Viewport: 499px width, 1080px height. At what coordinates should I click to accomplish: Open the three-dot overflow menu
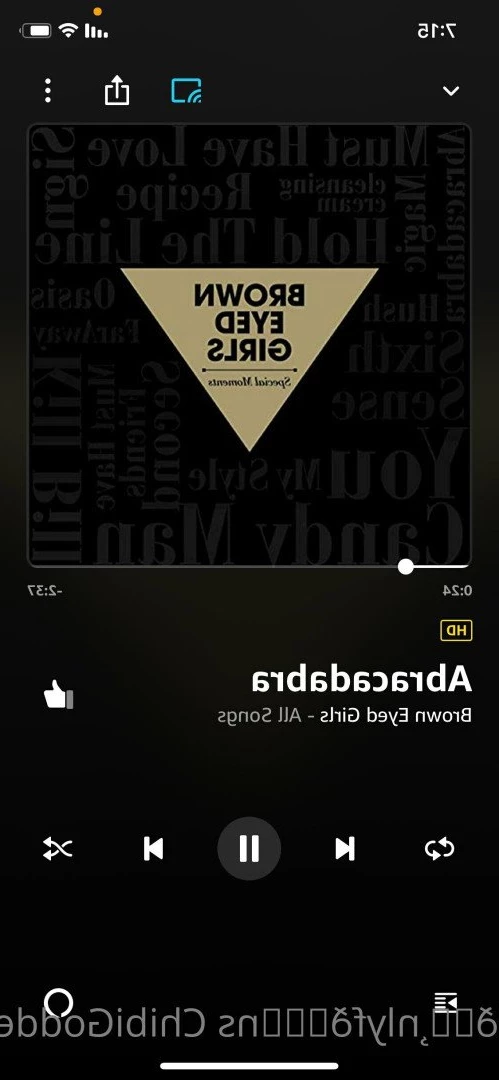(x=48, y=90)
